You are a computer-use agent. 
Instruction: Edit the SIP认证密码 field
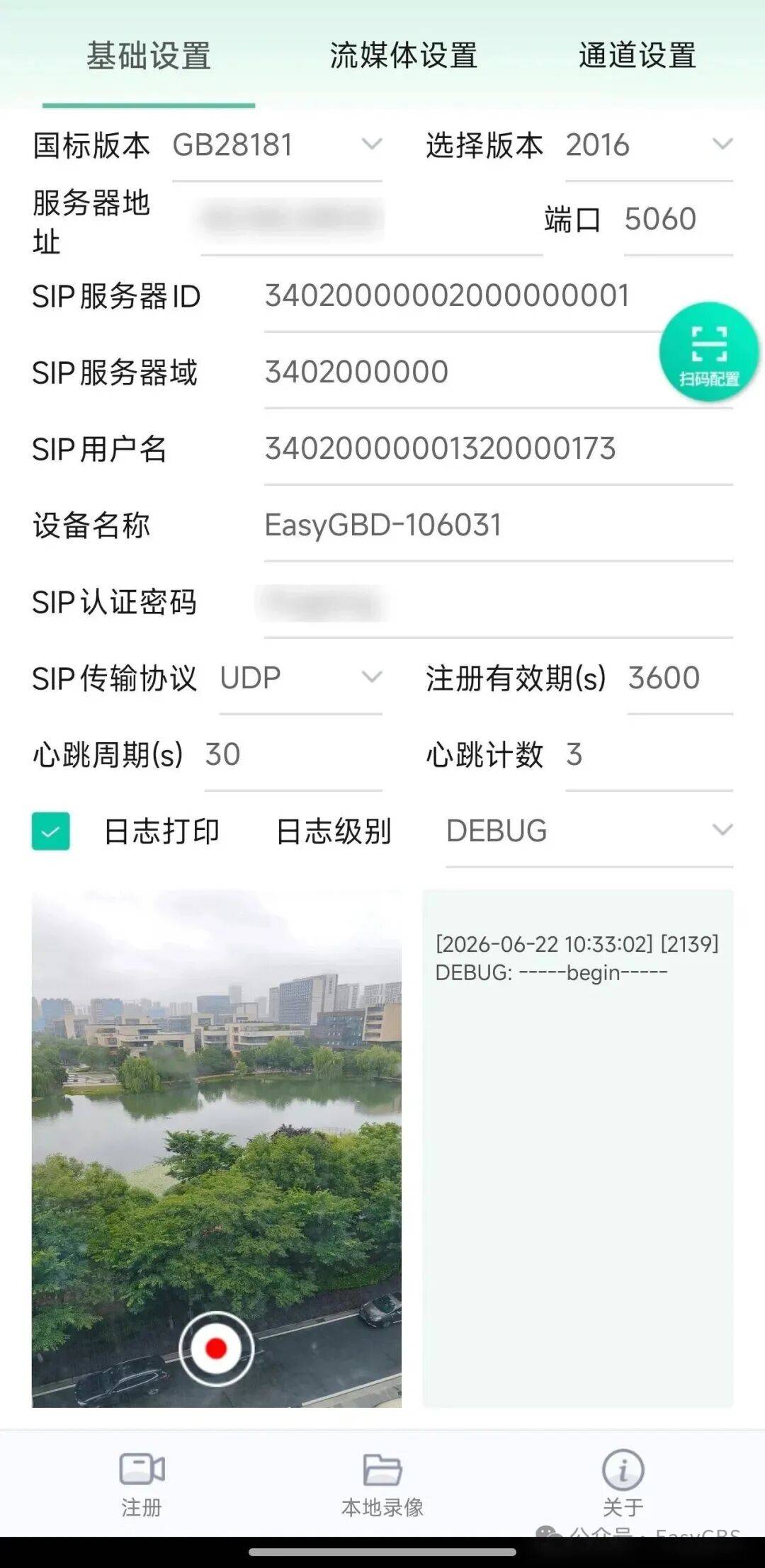[498, 603]
